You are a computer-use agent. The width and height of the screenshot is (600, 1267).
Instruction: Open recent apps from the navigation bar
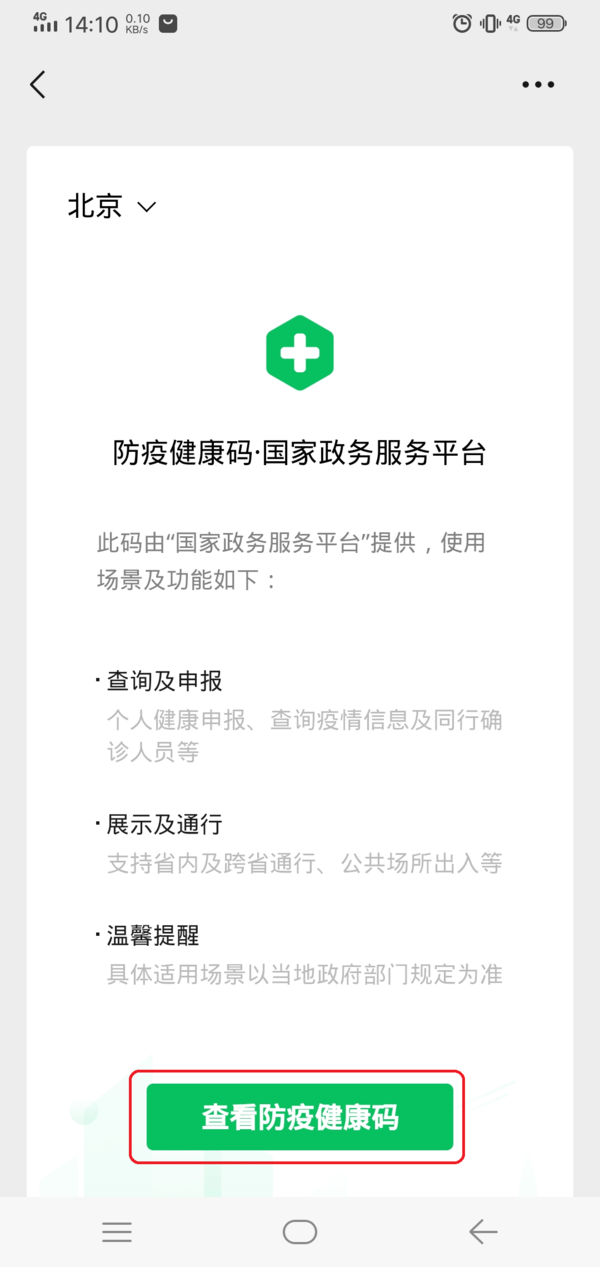tap(117, 1232)
